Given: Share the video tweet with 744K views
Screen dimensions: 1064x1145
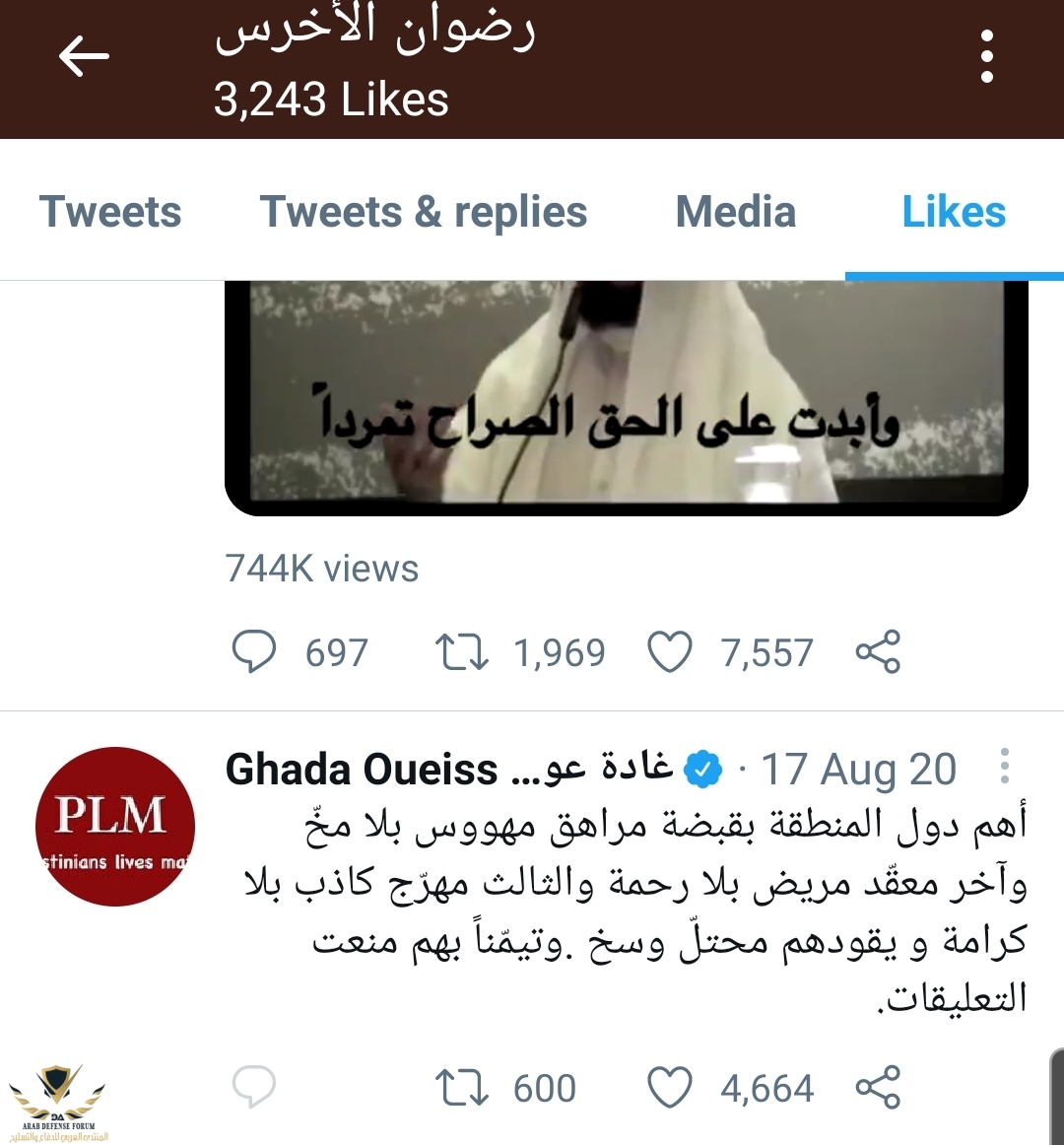Looking at the screenshot, I should [x=878, y=652].
